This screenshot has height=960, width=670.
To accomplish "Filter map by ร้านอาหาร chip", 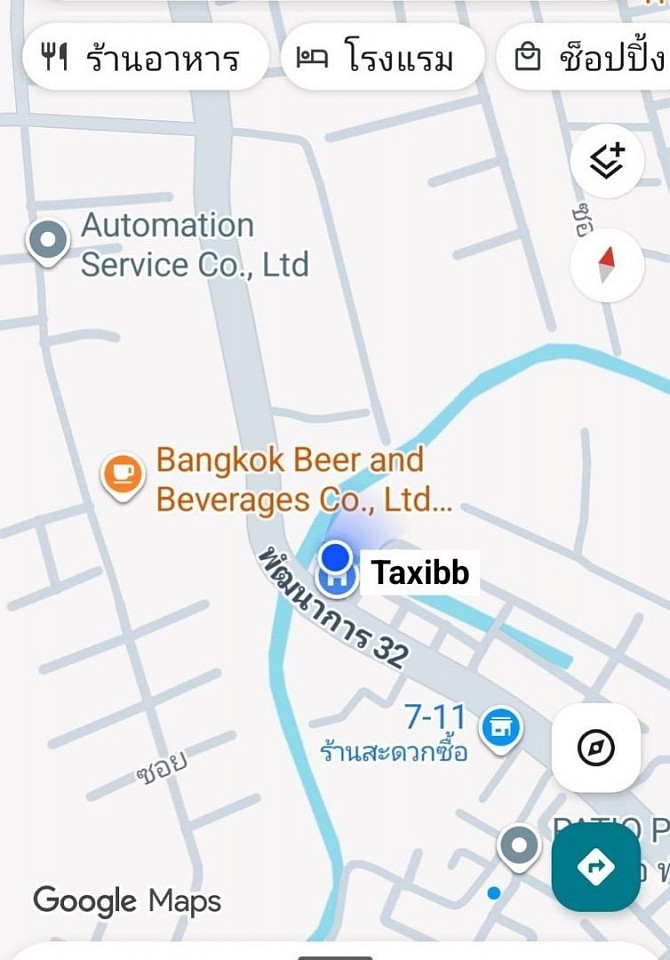I will click(141, 58).
